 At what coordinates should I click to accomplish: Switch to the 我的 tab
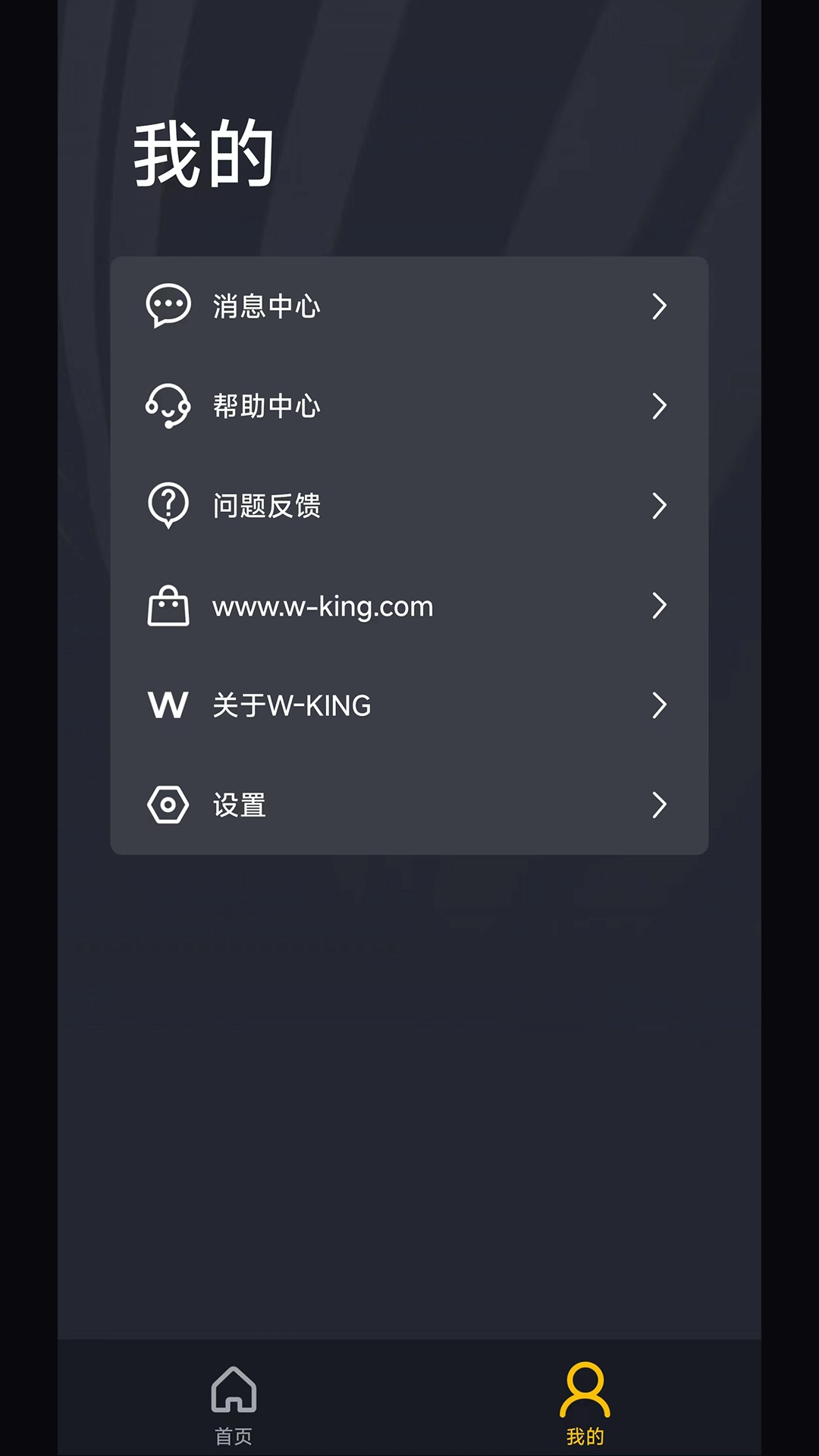click(585, 1410)
